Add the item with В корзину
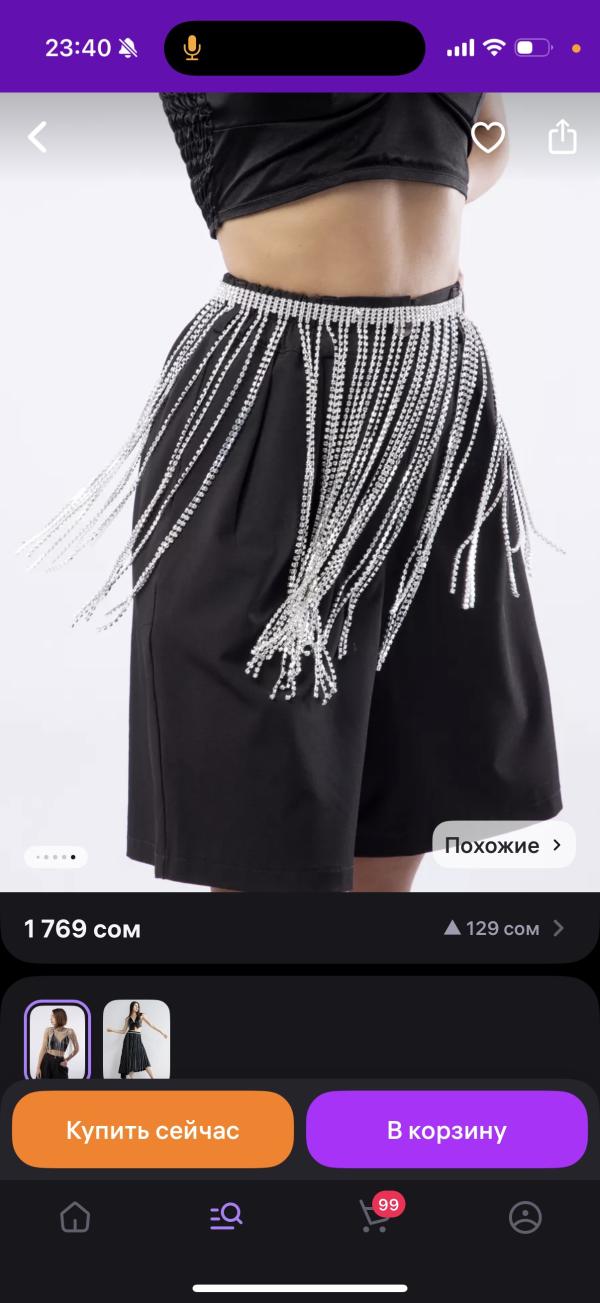The width and height of the screenshot is (600, 1303). tap(446, 1130)
